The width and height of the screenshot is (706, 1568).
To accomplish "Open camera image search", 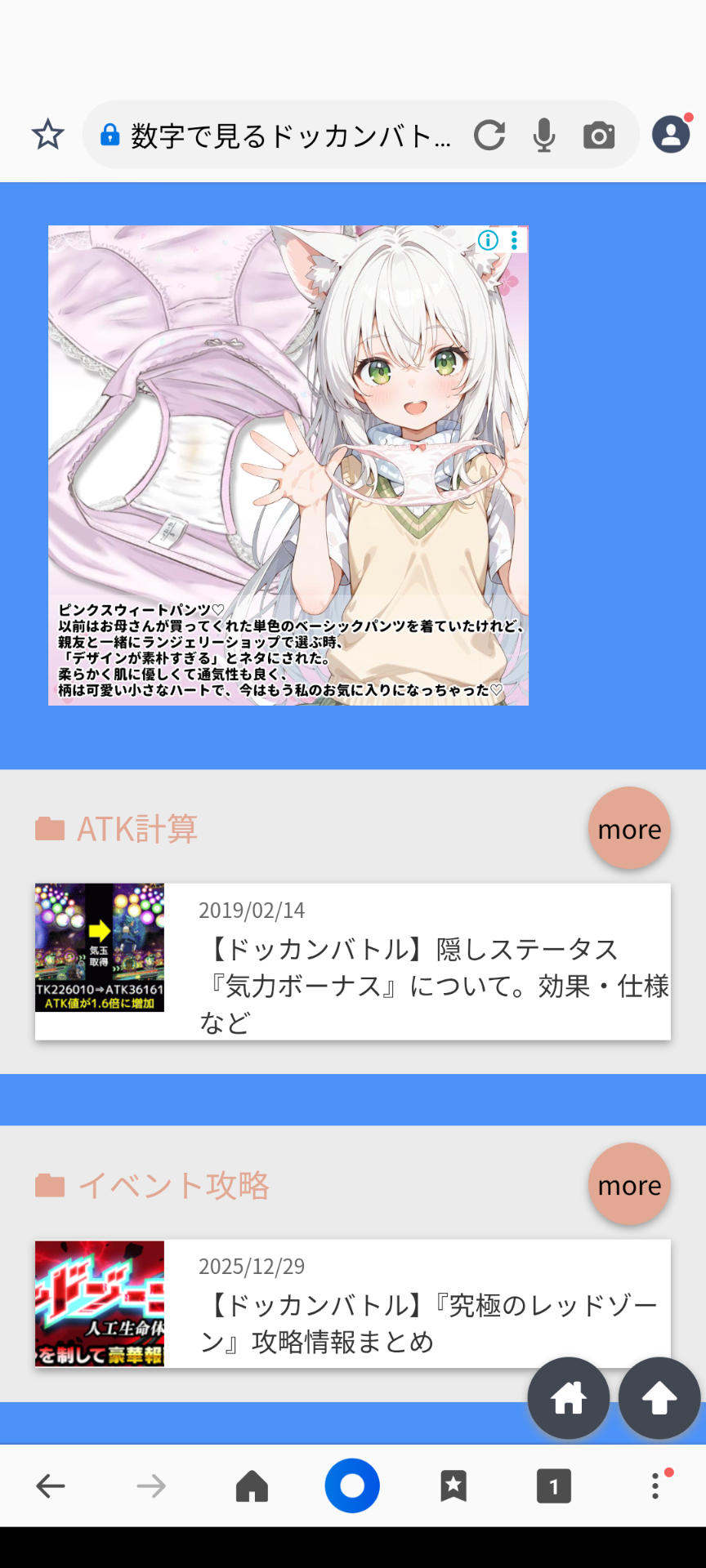I will [599, 136].
